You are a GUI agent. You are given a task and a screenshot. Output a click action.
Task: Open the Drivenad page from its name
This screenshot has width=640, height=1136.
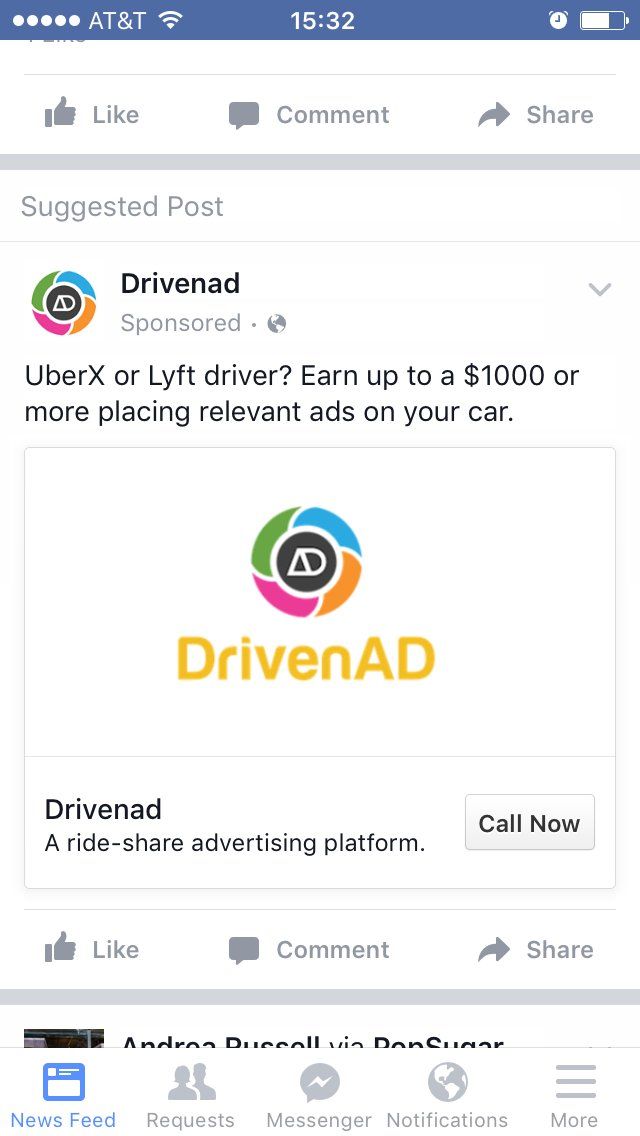pyautogui.click(x=180, y=284)
